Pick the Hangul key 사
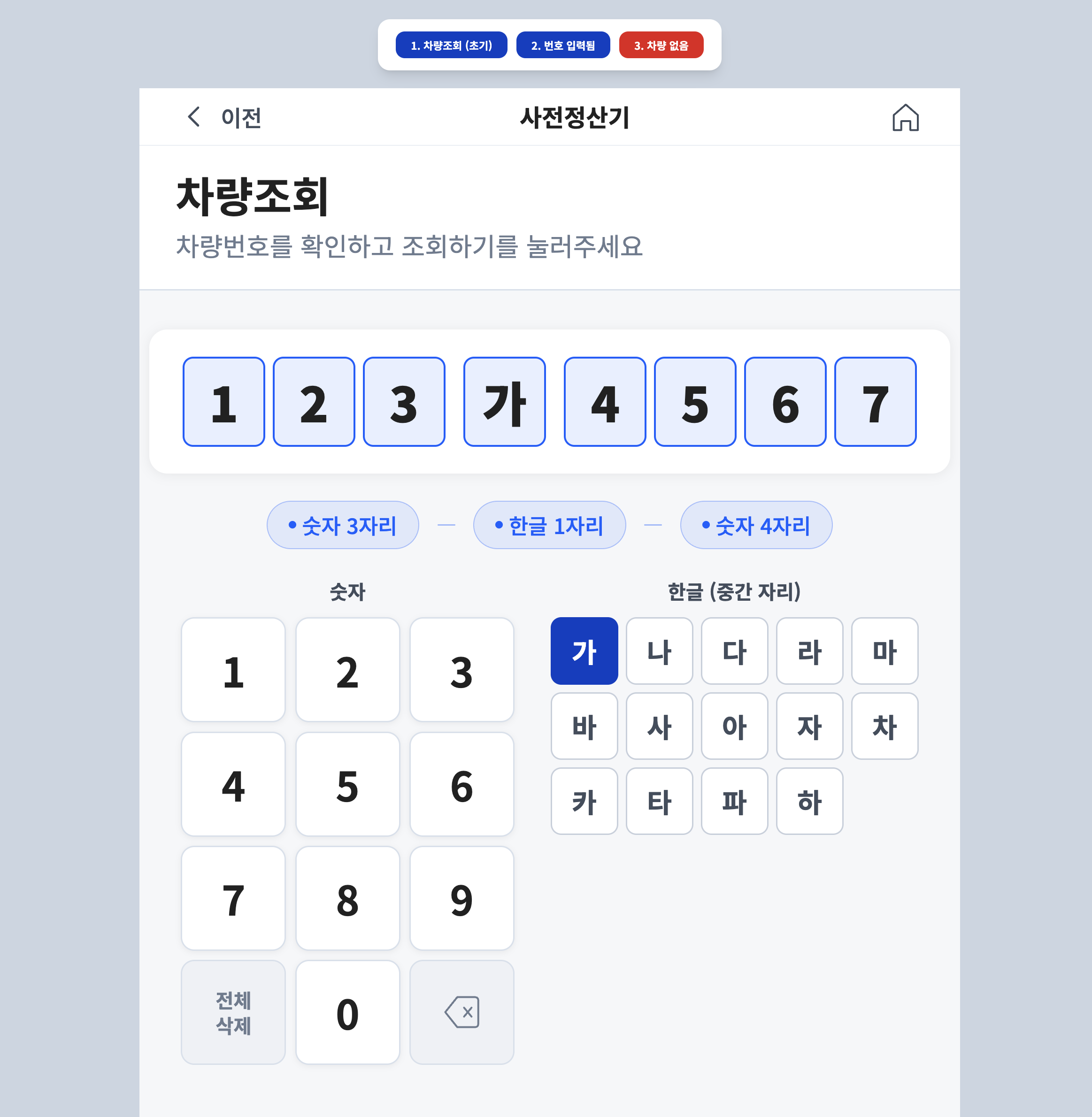The height and width of the screenshot is (1117, 1092). pos(659,726)
